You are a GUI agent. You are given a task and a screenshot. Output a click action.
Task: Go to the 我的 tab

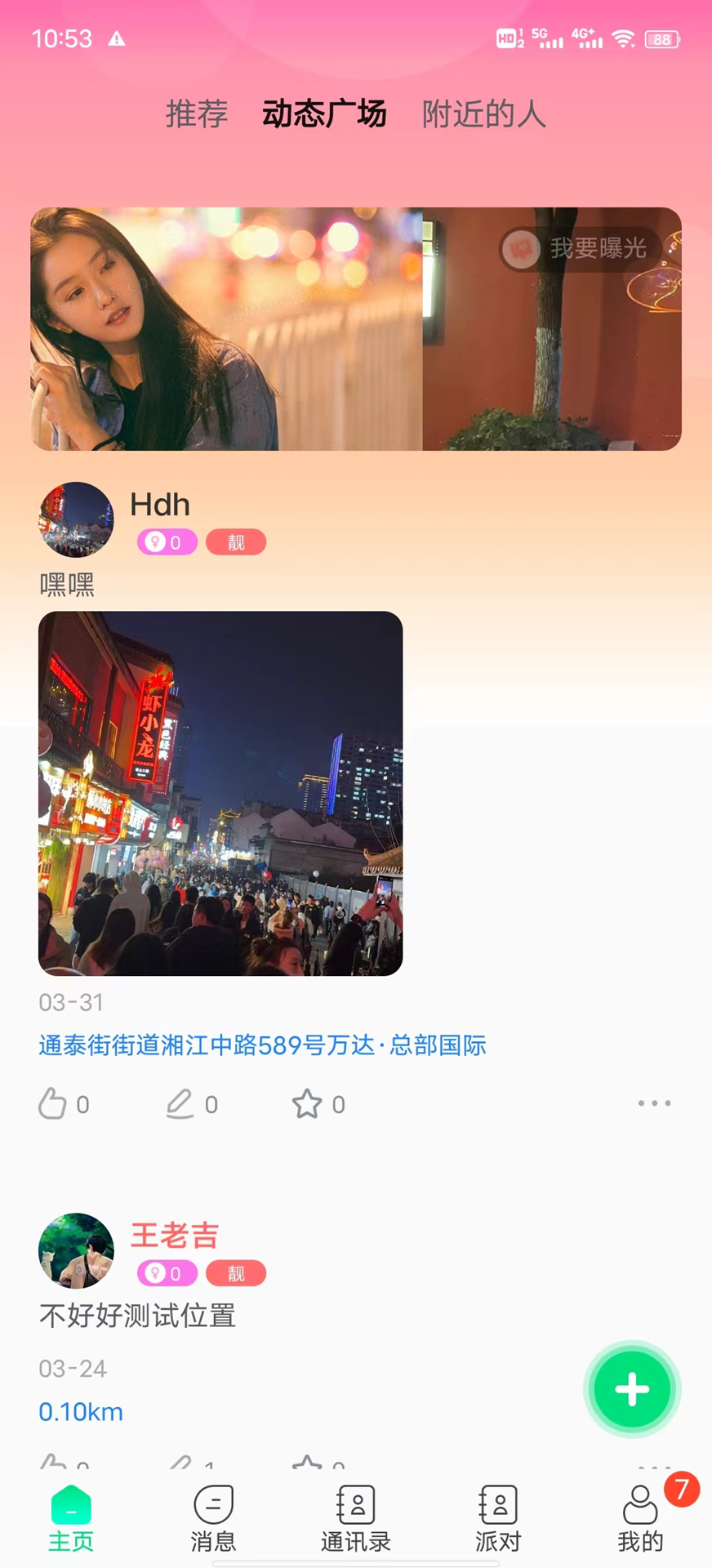click(x=640, y=1520)
